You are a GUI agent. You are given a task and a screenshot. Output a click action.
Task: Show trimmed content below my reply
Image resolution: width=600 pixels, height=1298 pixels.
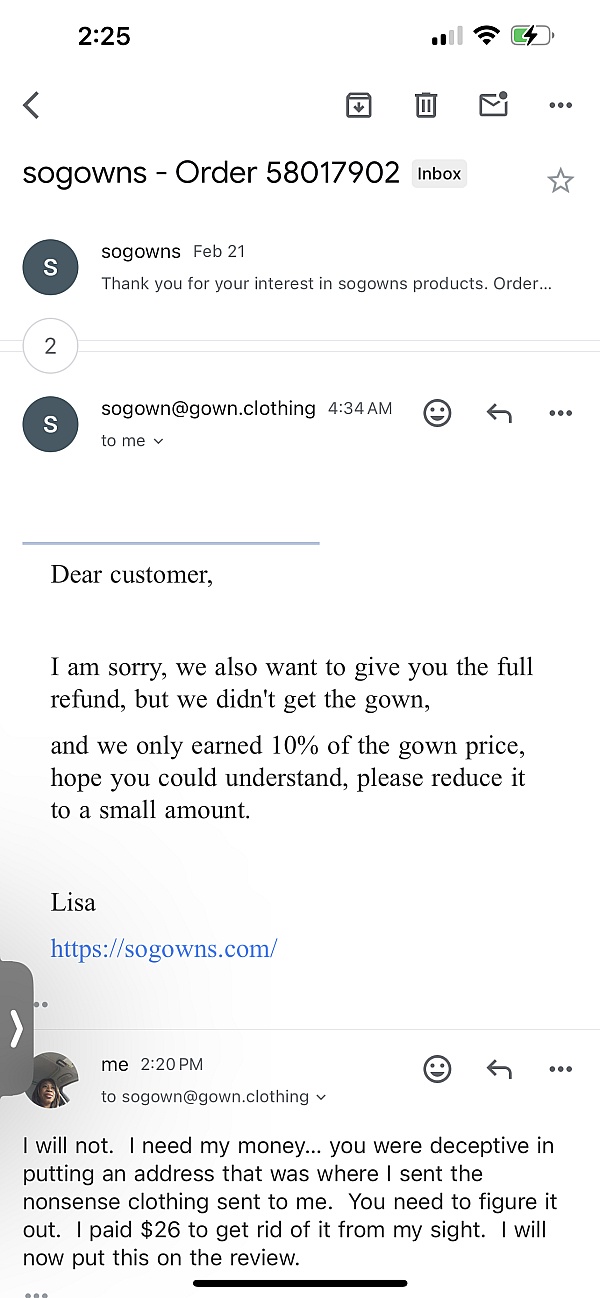(x=36, y=1293)
